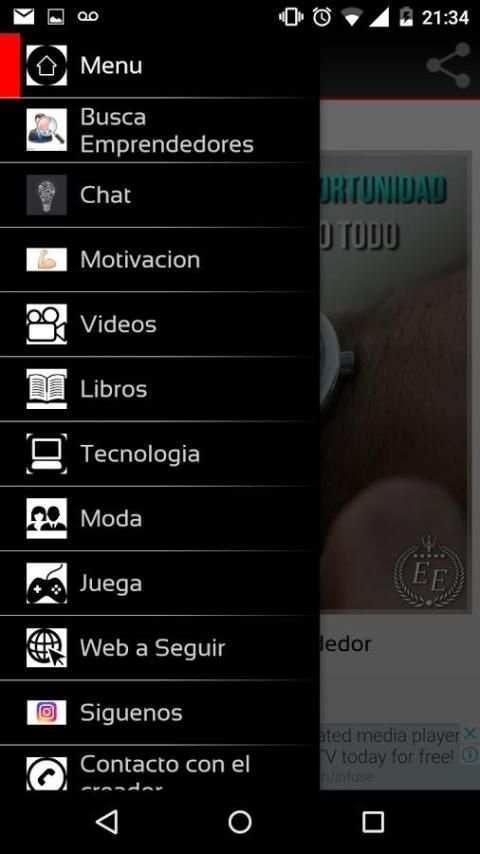Tap the system back button
The width and height of the screenshot is (480, 854).
tap(107, 822)
